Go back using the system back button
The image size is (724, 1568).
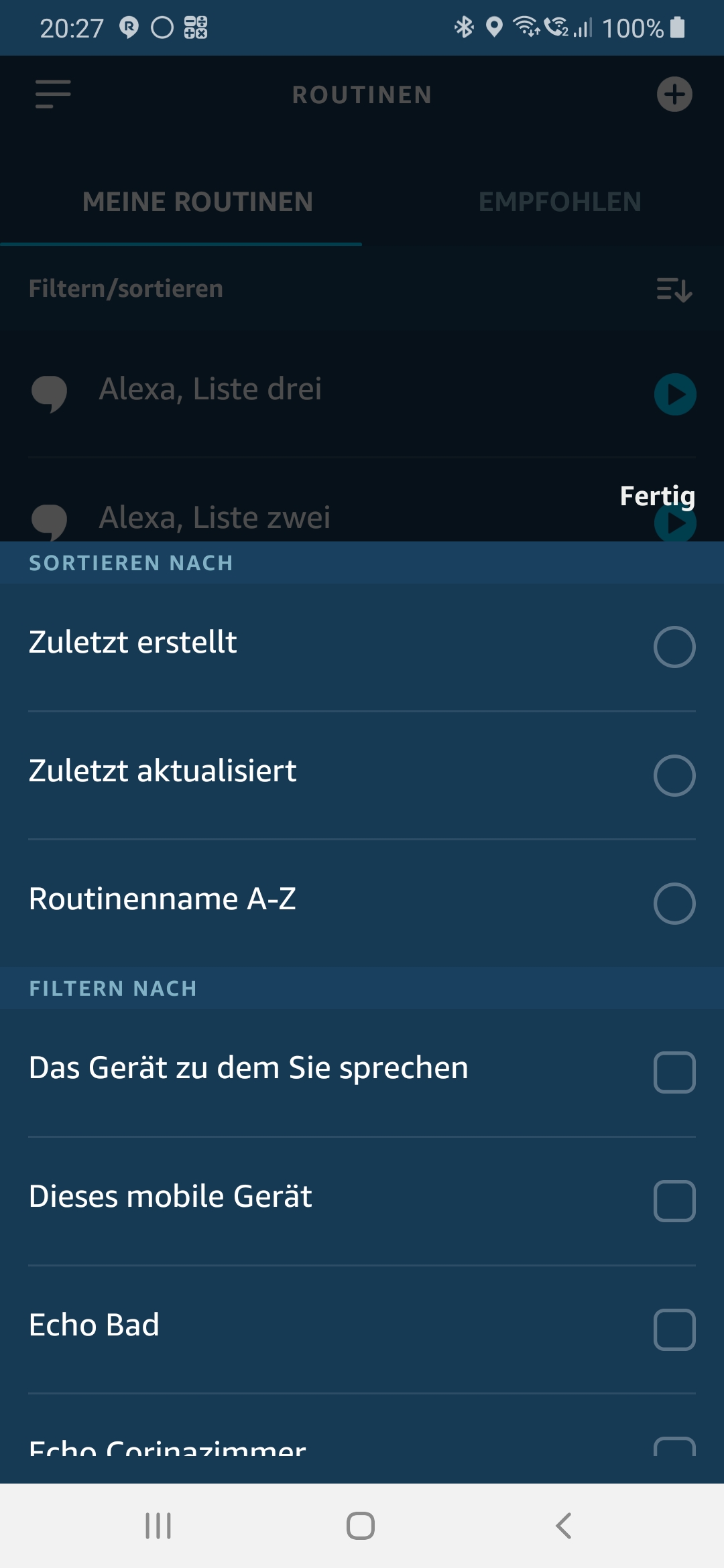click(x=564, y=1526)
